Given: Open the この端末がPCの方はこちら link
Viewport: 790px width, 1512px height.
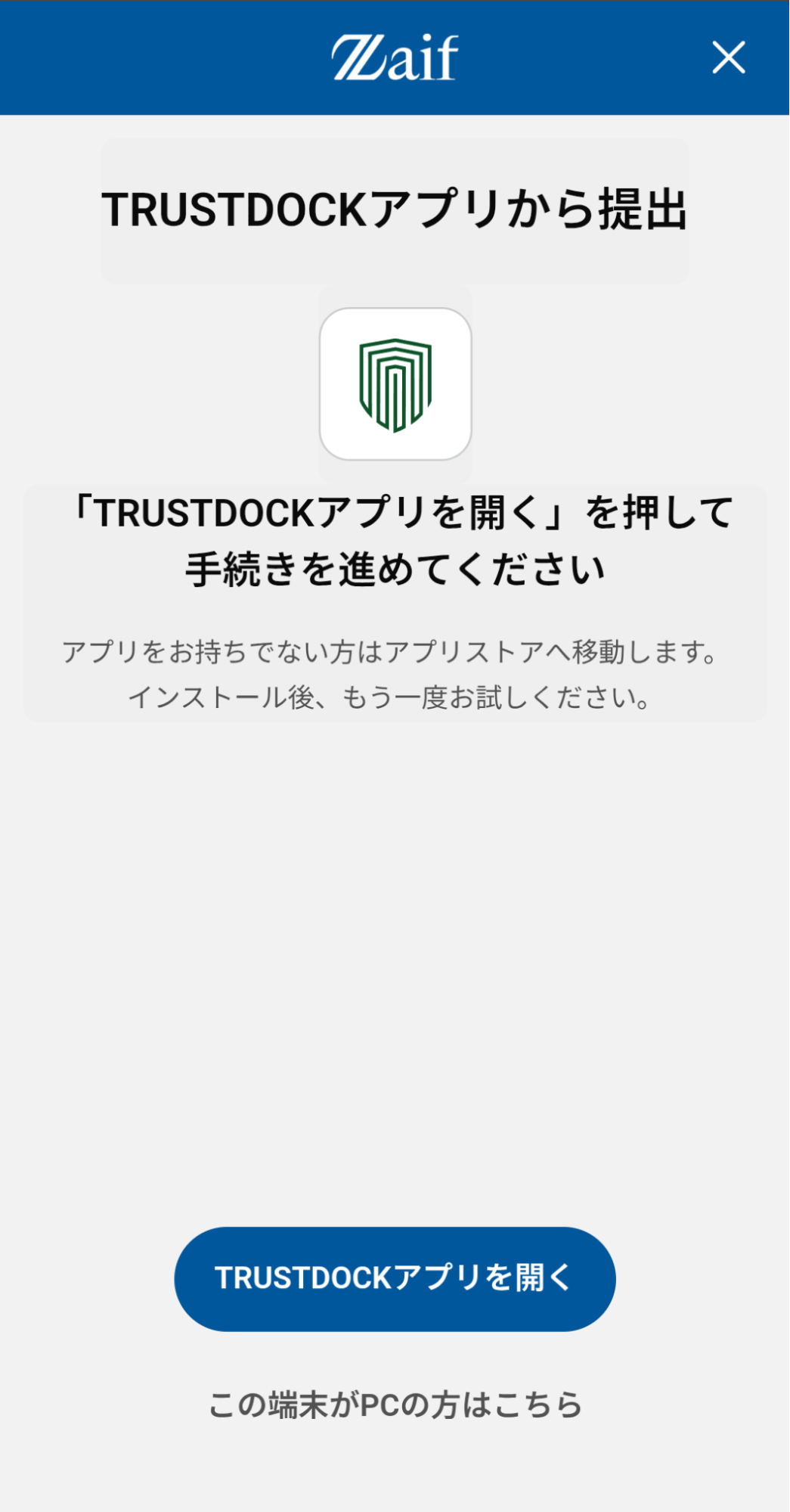Looking at the screenshot, I should [x=395, y=1405].
